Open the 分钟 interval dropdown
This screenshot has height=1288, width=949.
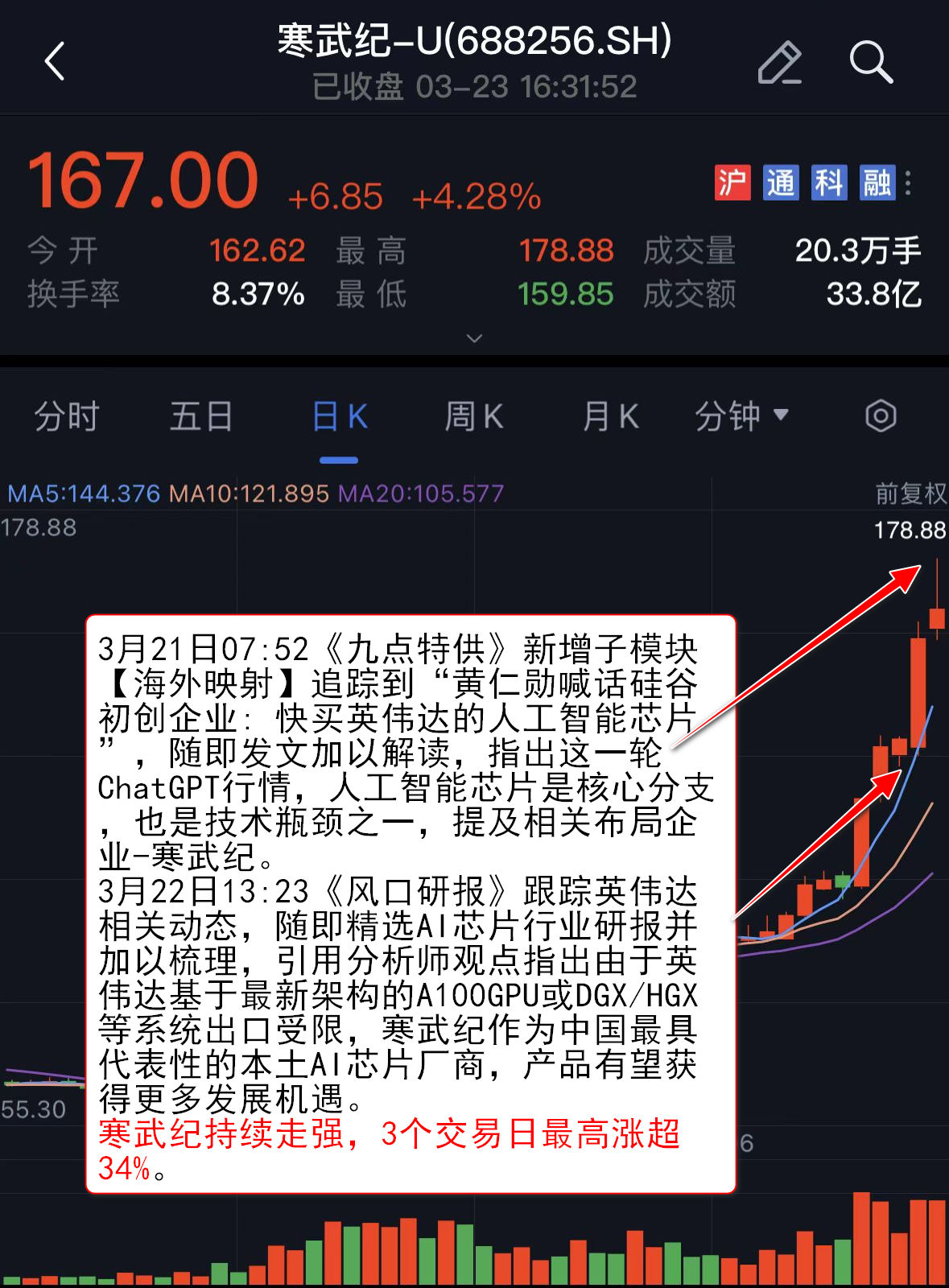[x=741, y=416]
